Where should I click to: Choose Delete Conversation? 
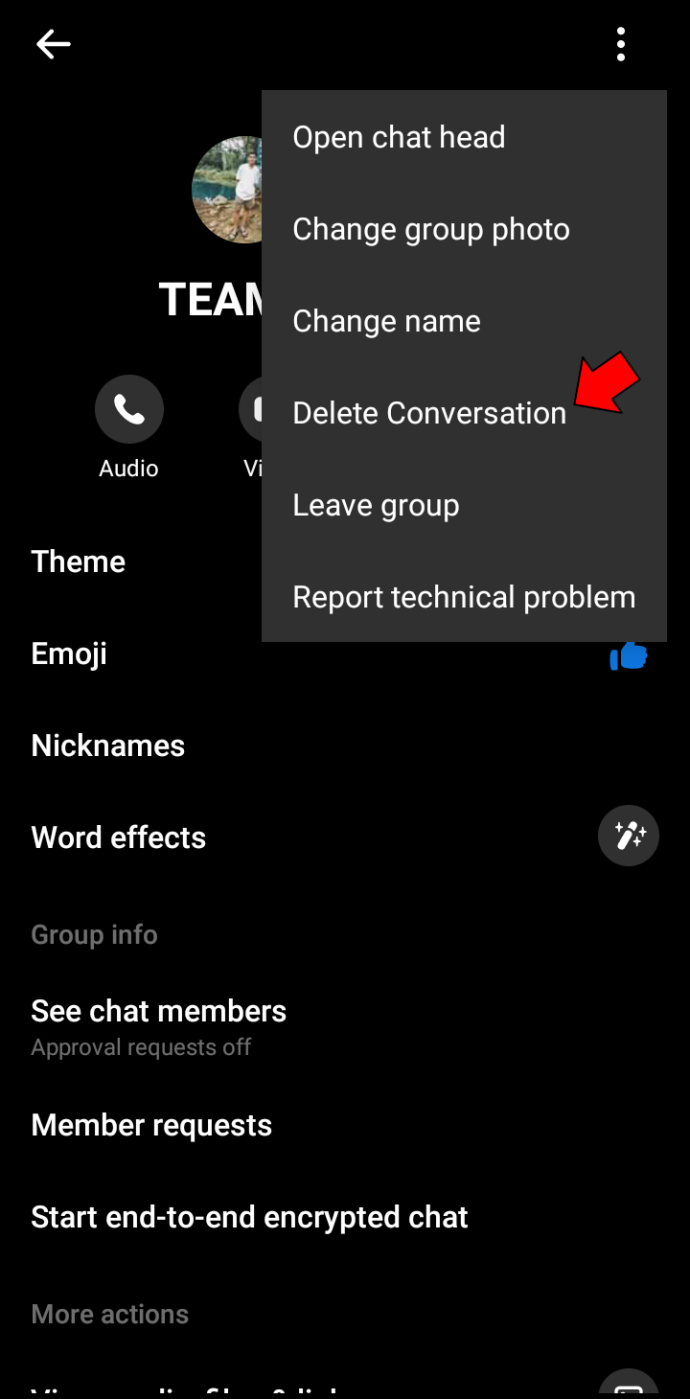click(x=464, y=413)
